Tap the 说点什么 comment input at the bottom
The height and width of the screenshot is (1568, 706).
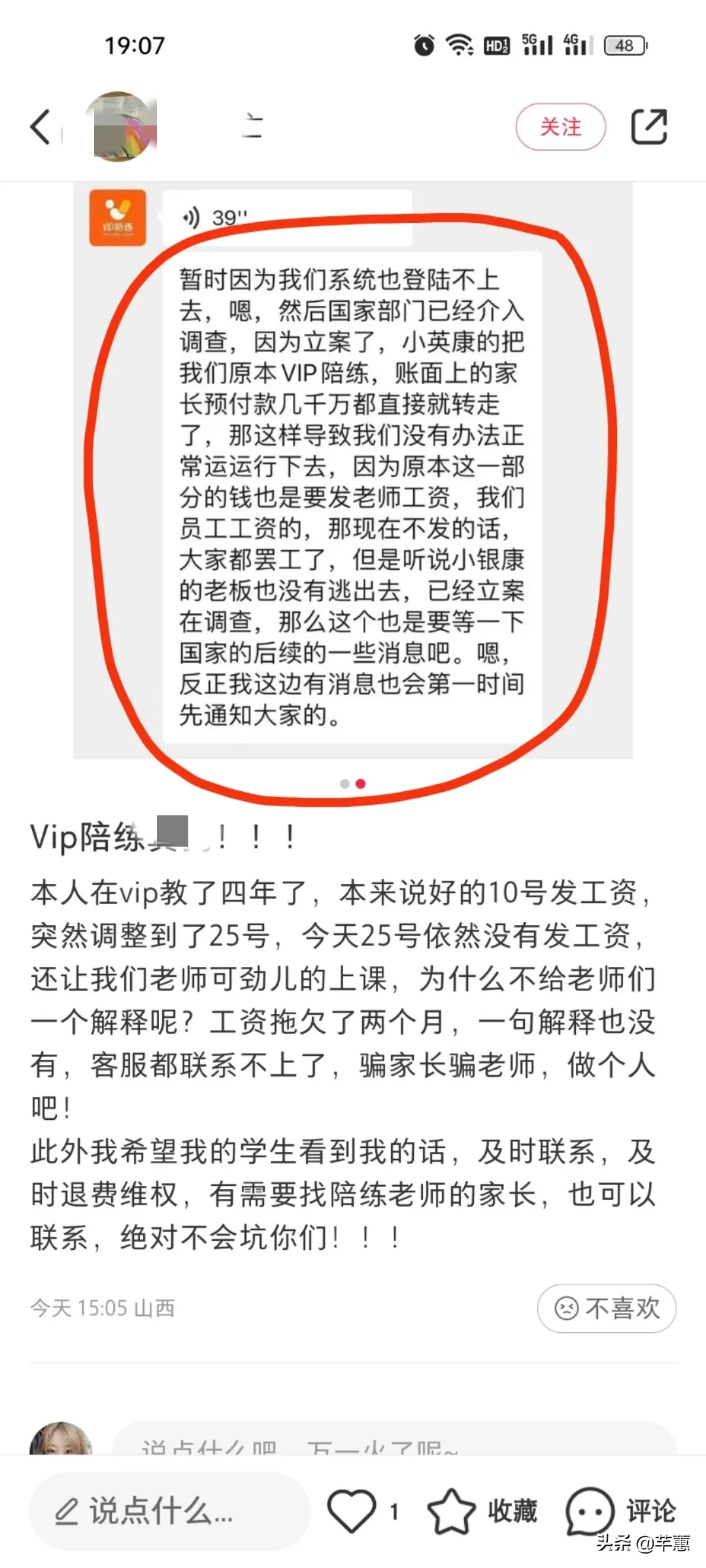169,1511
